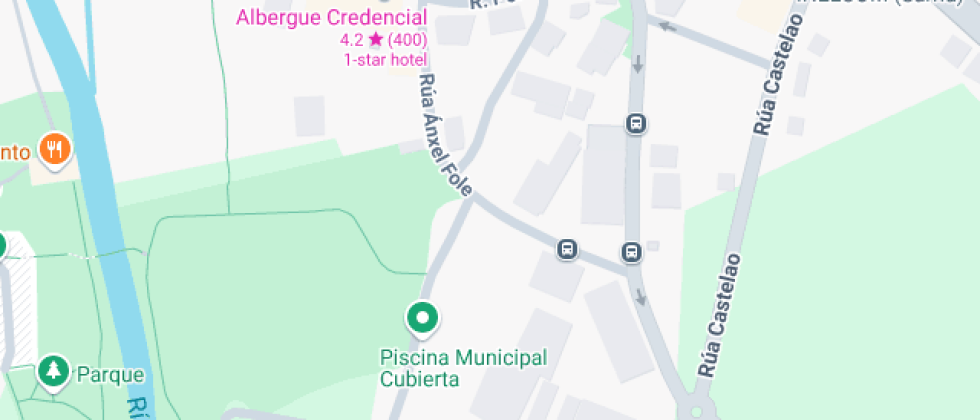Open the Piscina Municipal Cubierta pin
The width and height of the screenshot is (980, 420).
click(x=423, y=319)
